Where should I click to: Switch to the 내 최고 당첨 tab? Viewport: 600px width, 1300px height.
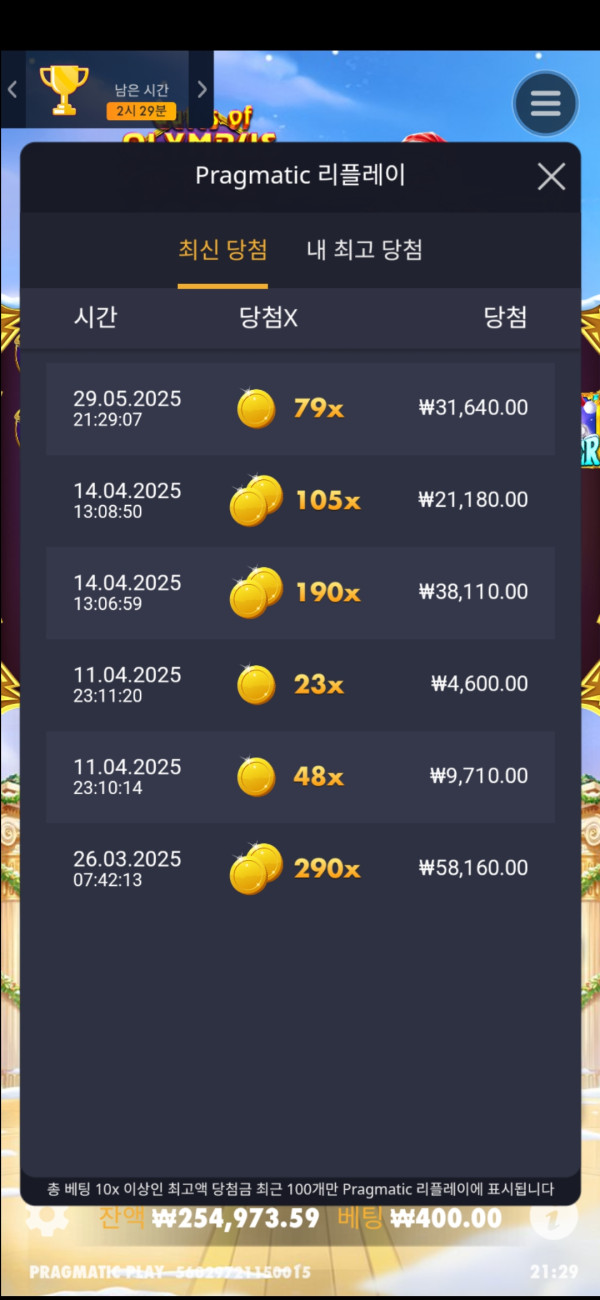point(364,250)
